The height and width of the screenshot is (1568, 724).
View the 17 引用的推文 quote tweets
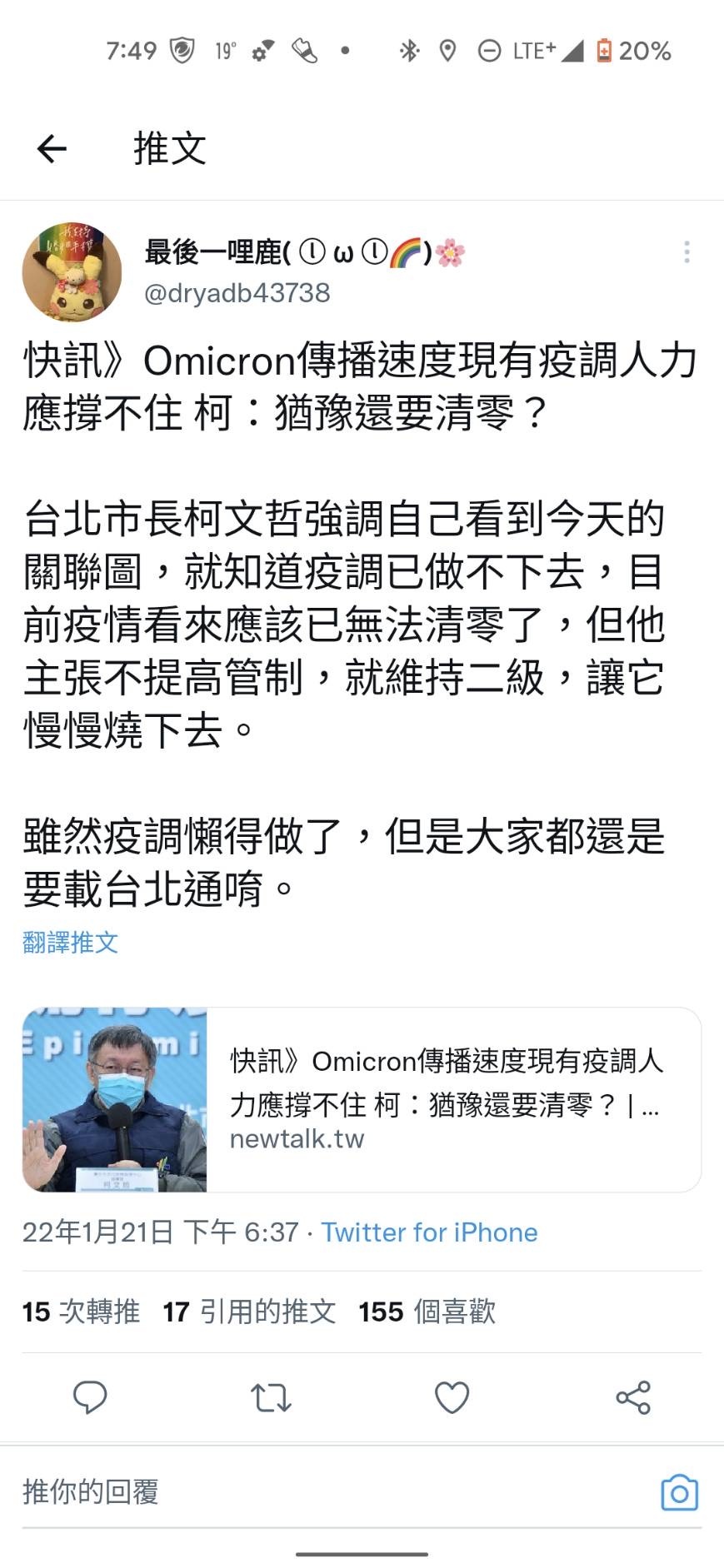point(249,1312)
